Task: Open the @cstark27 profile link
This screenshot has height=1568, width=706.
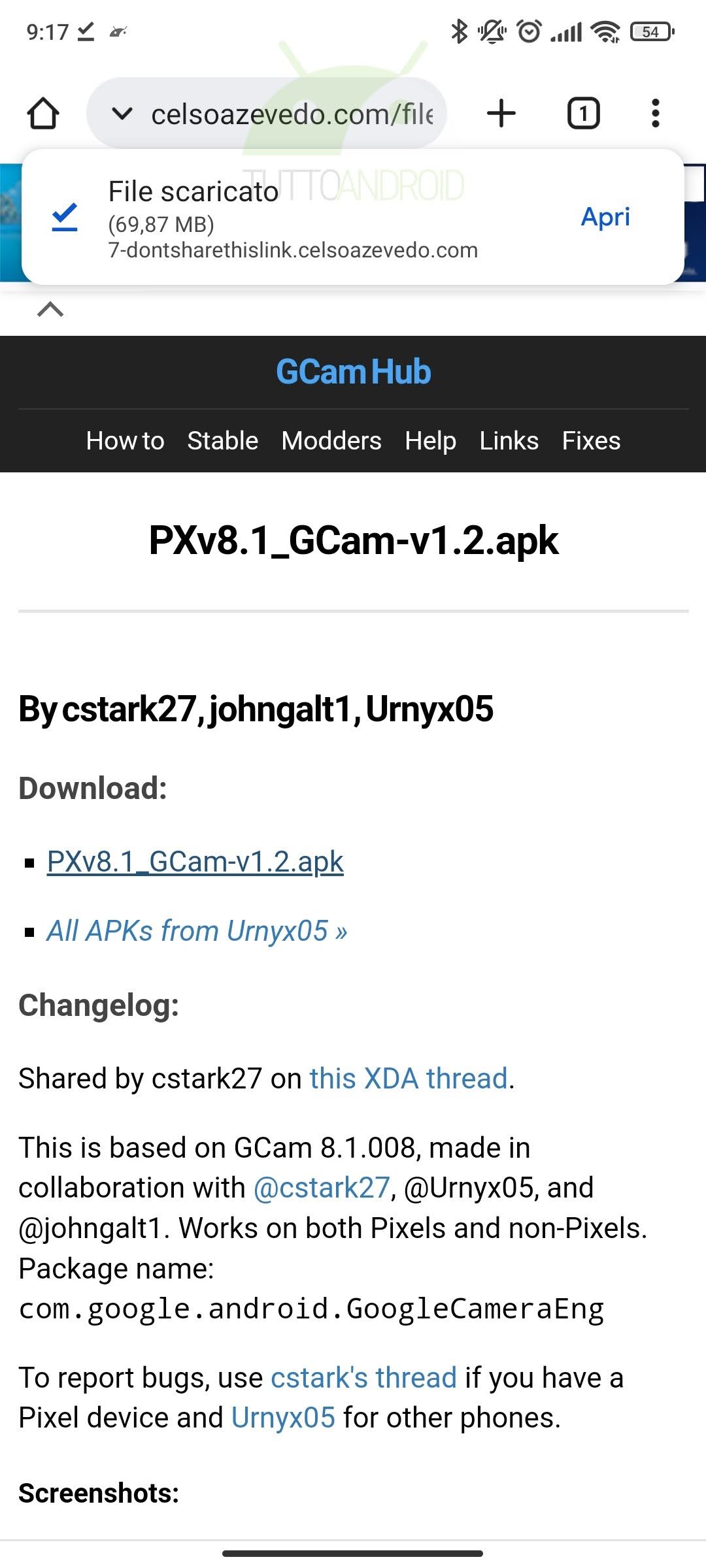Action: pyautogui.click(x=322, y=1188)
